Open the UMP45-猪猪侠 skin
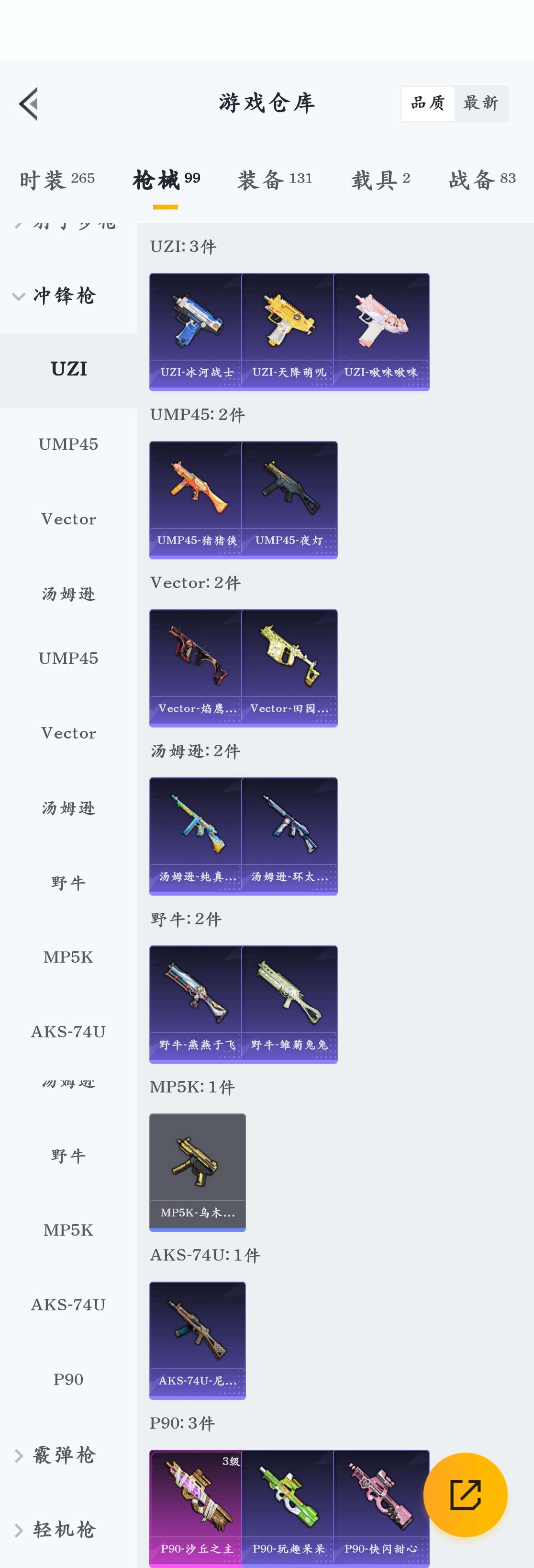This screenshot has width=534, height=1568. click(x=196, y=500)
